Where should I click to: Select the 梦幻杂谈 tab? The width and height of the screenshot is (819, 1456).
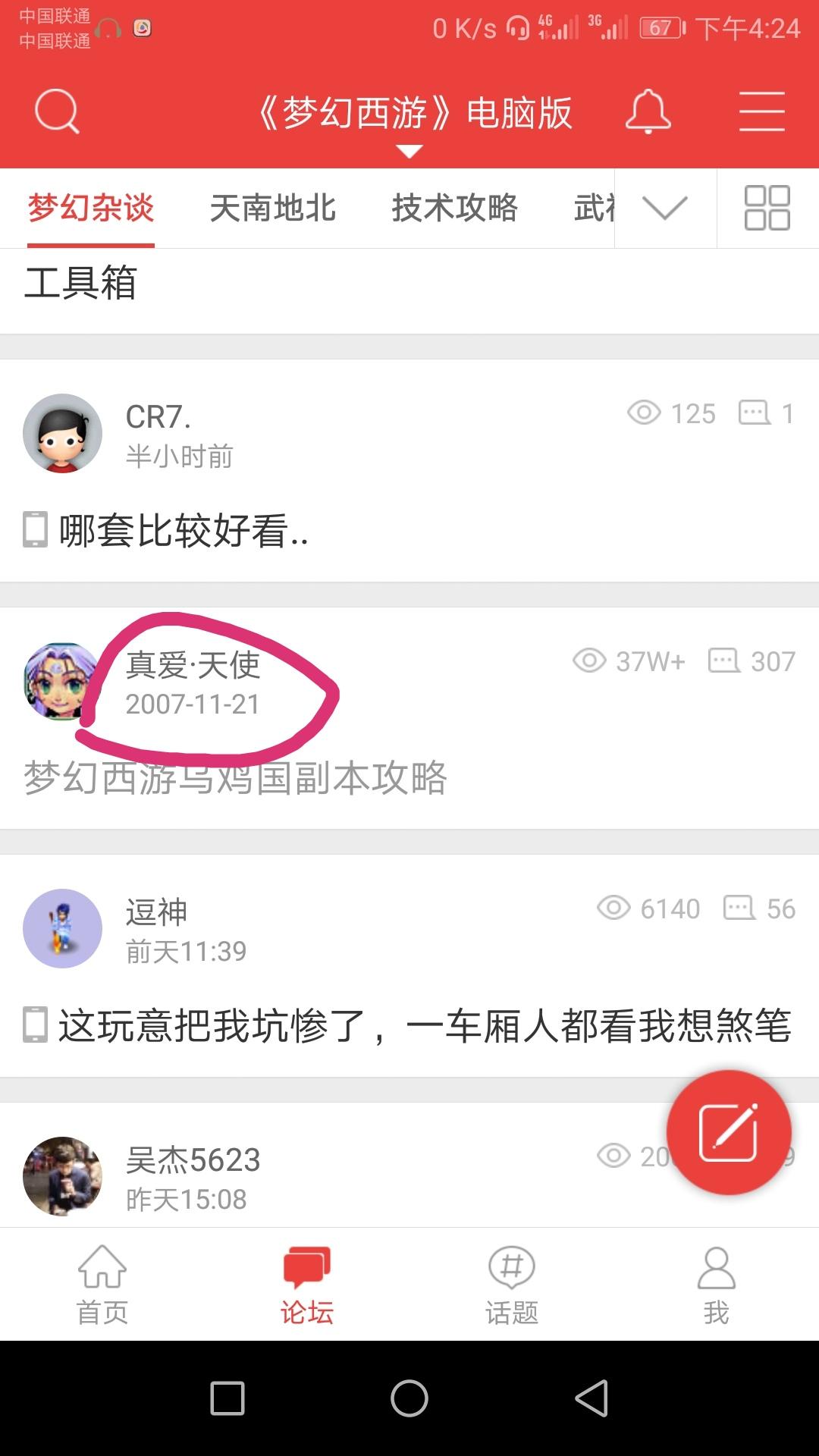[x=91, y=208]
